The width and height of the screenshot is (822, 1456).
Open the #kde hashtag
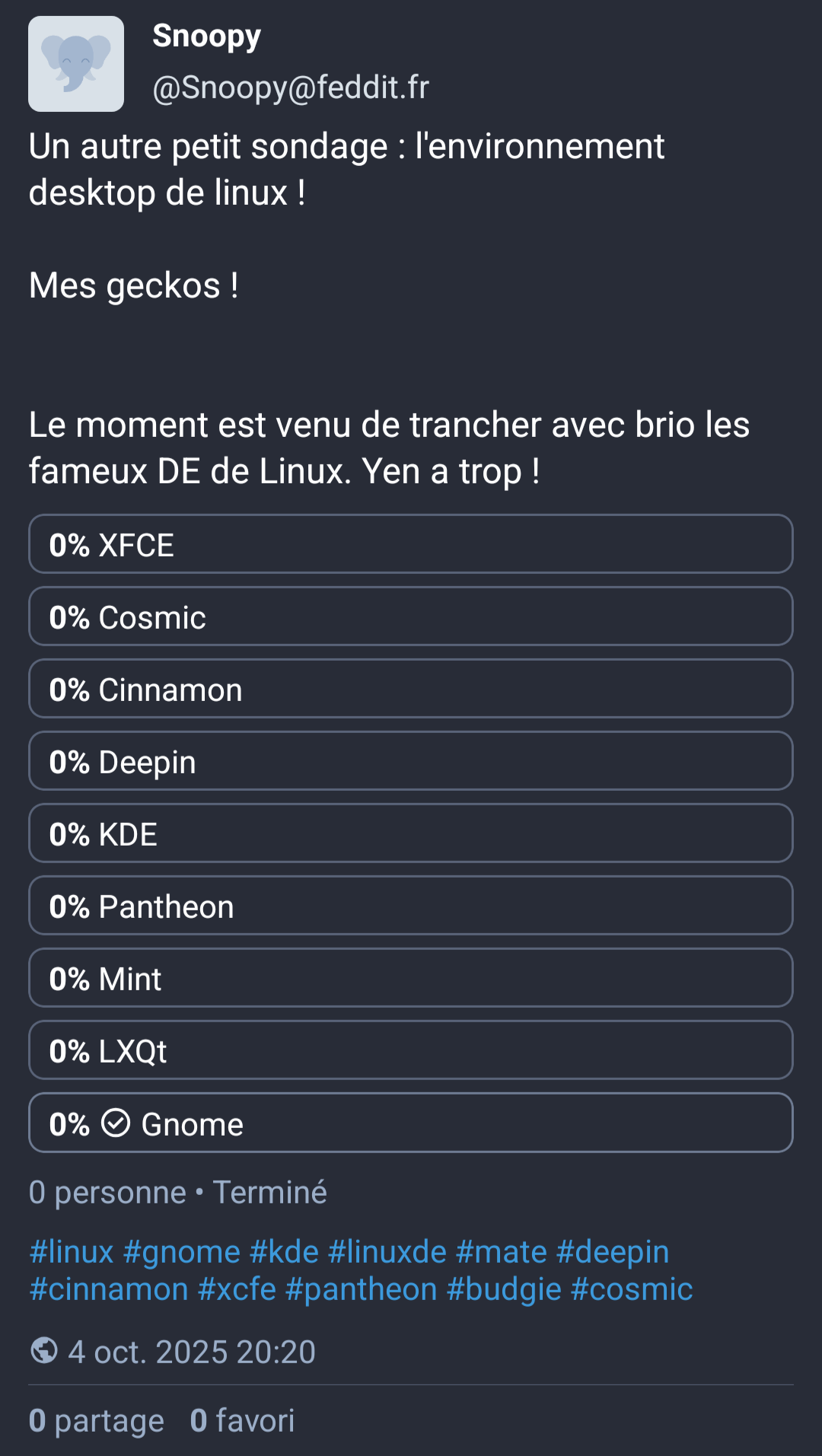tap(284, 1252)
